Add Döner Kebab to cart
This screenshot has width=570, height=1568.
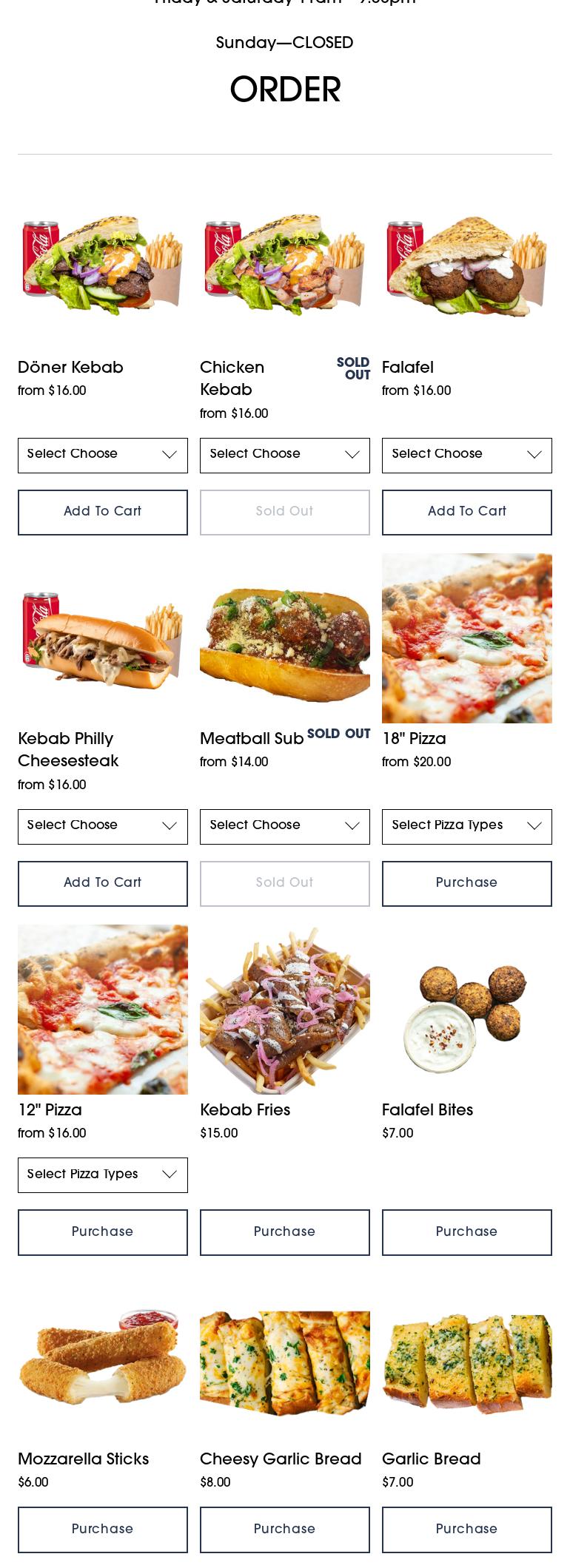click(x=102, y=512)
